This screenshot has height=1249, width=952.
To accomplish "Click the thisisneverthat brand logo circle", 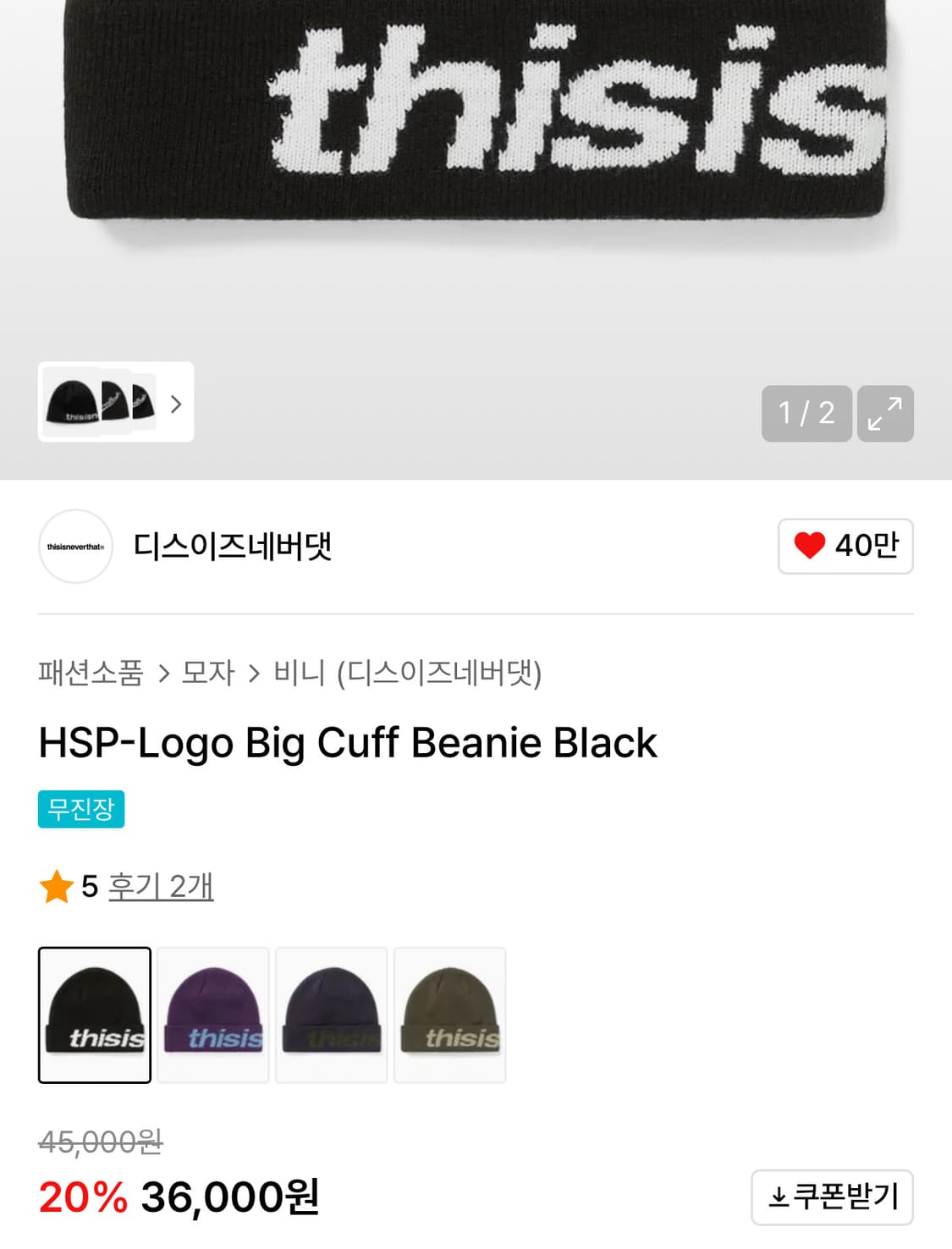I will (76, 547).
